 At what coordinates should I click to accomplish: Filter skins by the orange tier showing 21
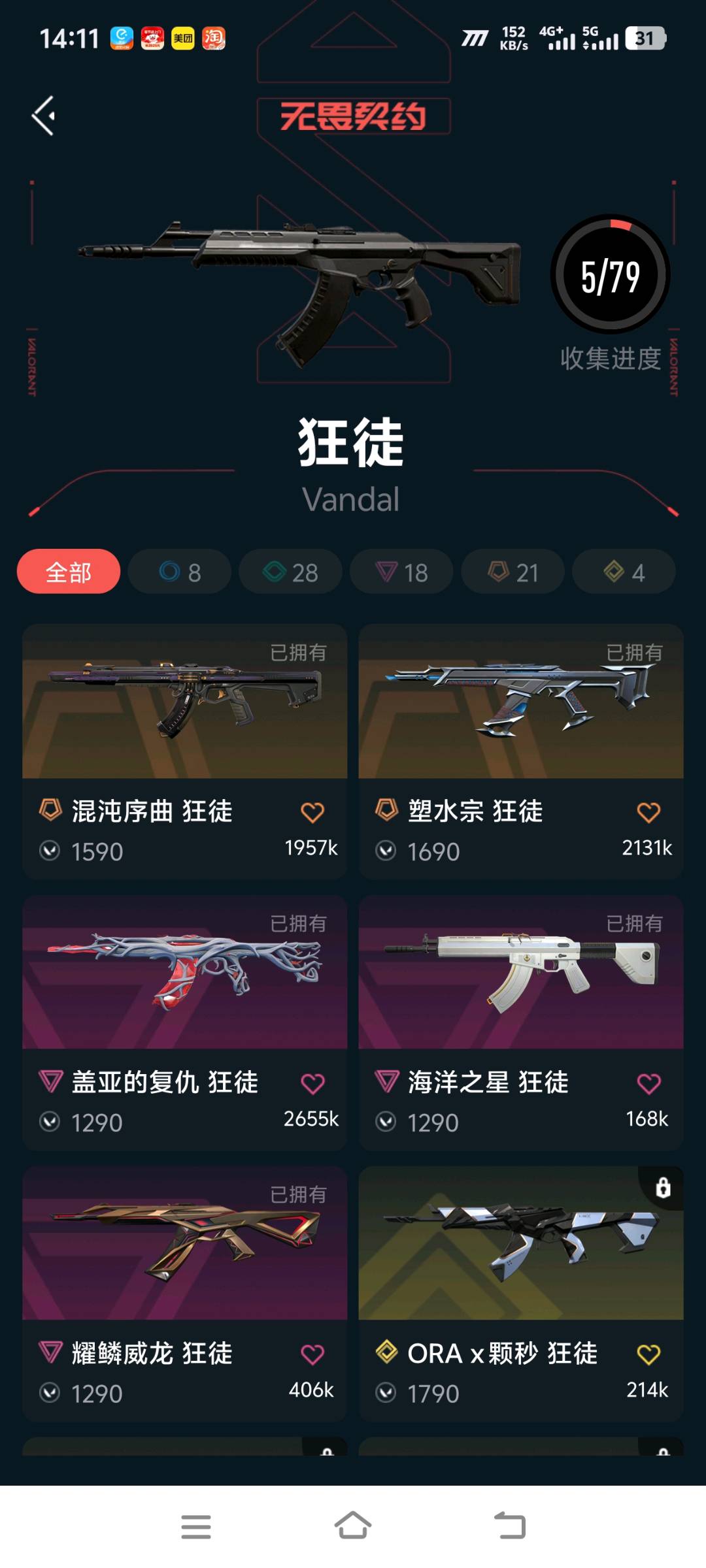[513, 572]
